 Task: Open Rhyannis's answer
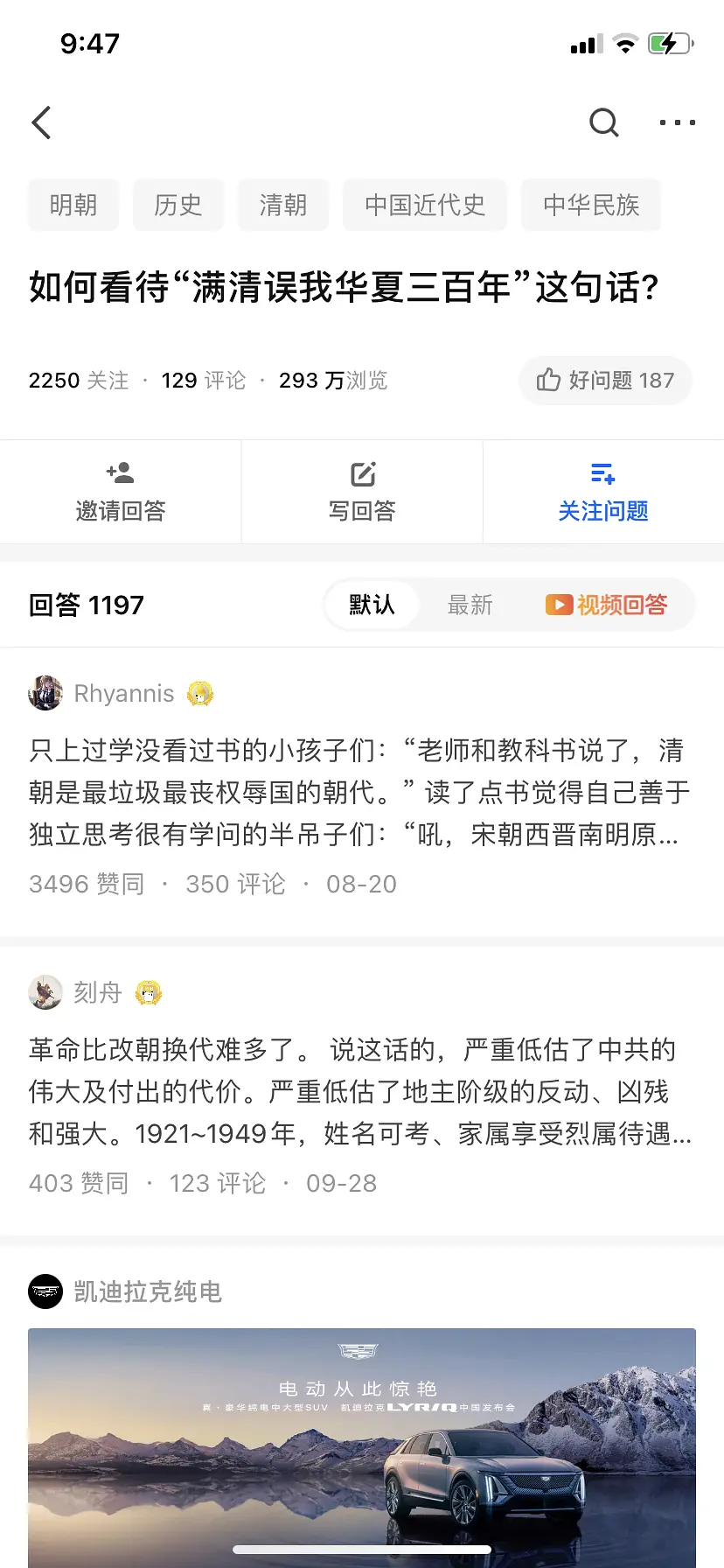click(359, 793)
